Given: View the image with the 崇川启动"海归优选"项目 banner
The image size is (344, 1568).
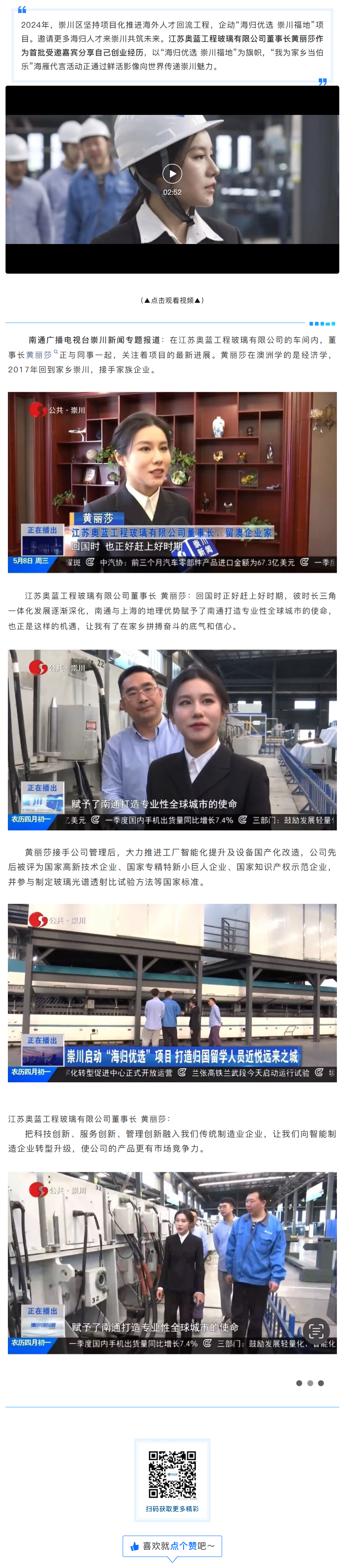Looking at the screenshot, I should [x=172, y=993].
